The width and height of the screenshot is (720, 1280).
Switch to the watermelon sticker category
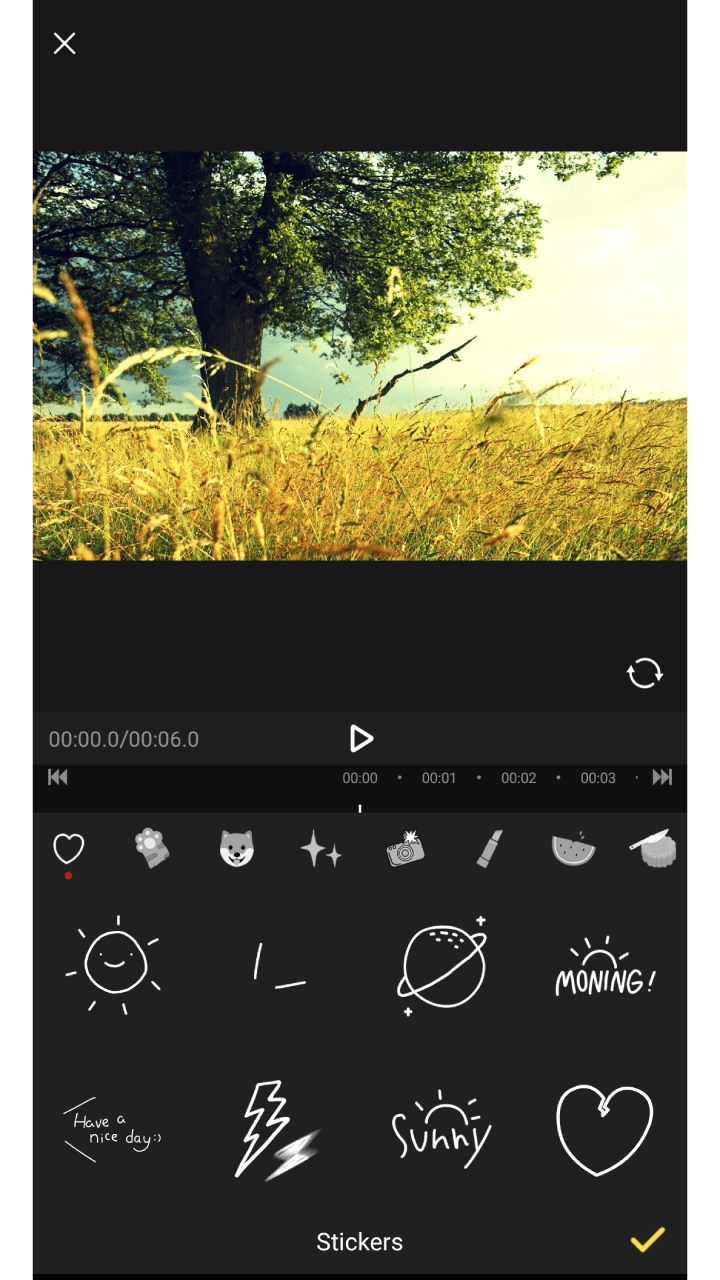(x=573, y=850)
